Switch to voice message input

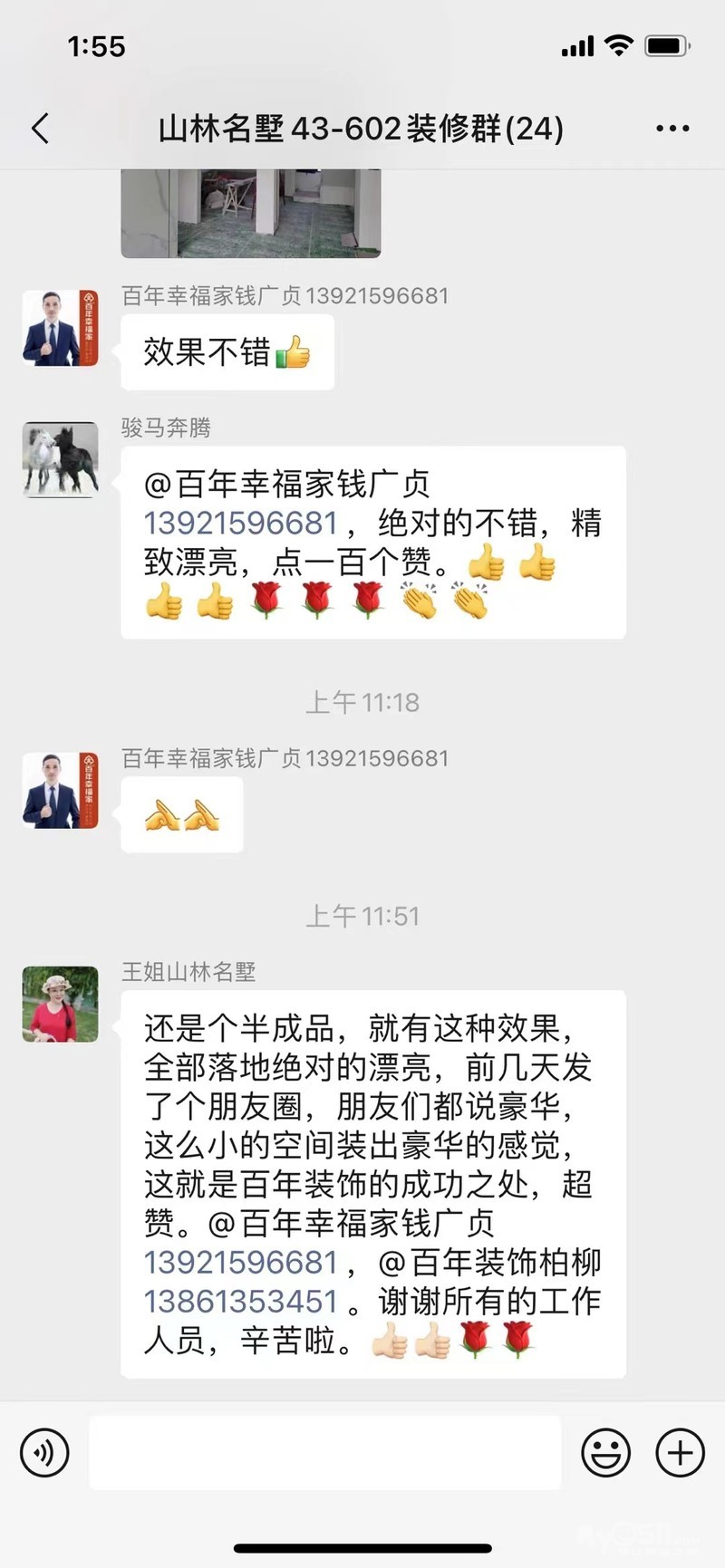44,1453
